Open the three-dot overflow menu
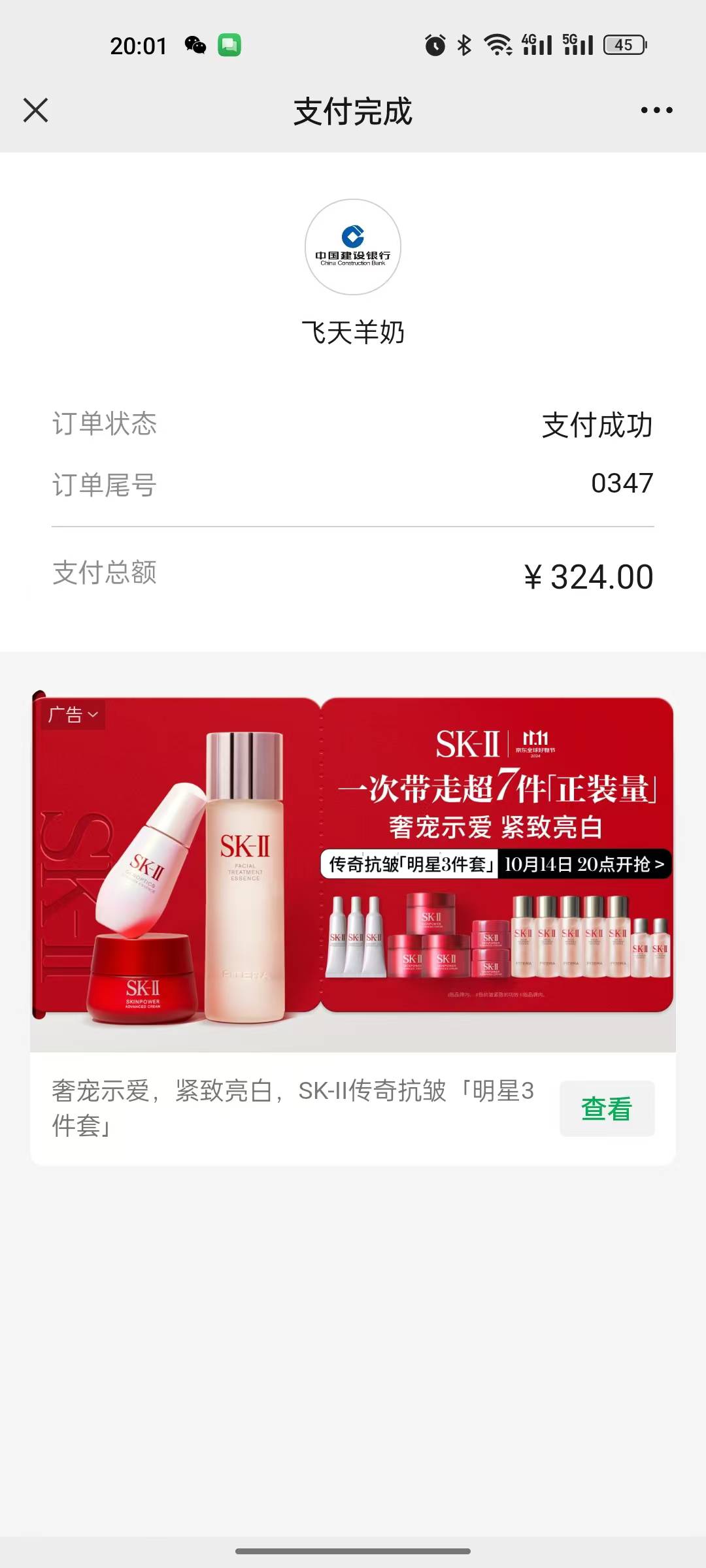Image resolution: width=706 pixels, height=1568 pixels. coord(656,110)
